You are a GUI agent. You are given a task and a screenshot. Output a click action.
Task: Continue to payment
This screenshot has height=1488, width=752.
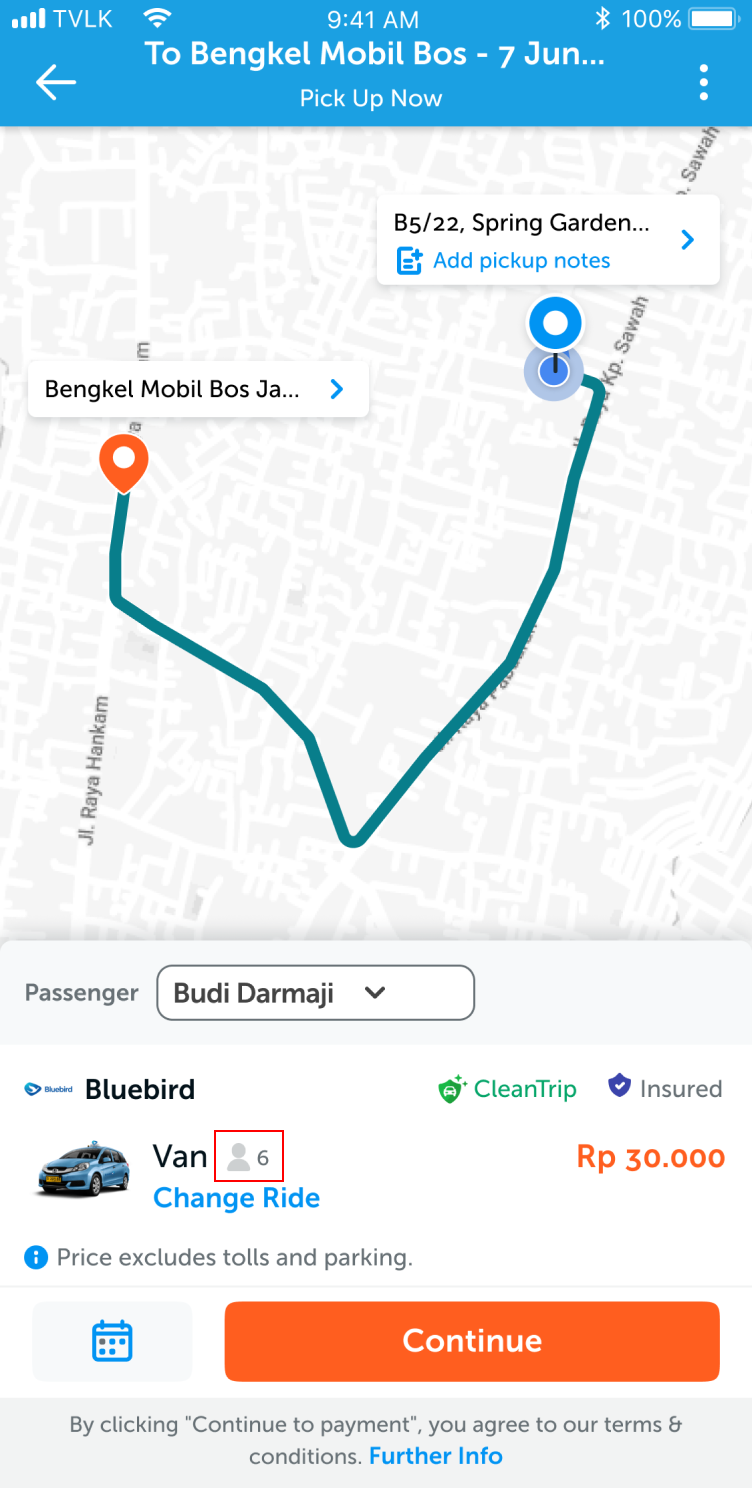(472, 1341)
